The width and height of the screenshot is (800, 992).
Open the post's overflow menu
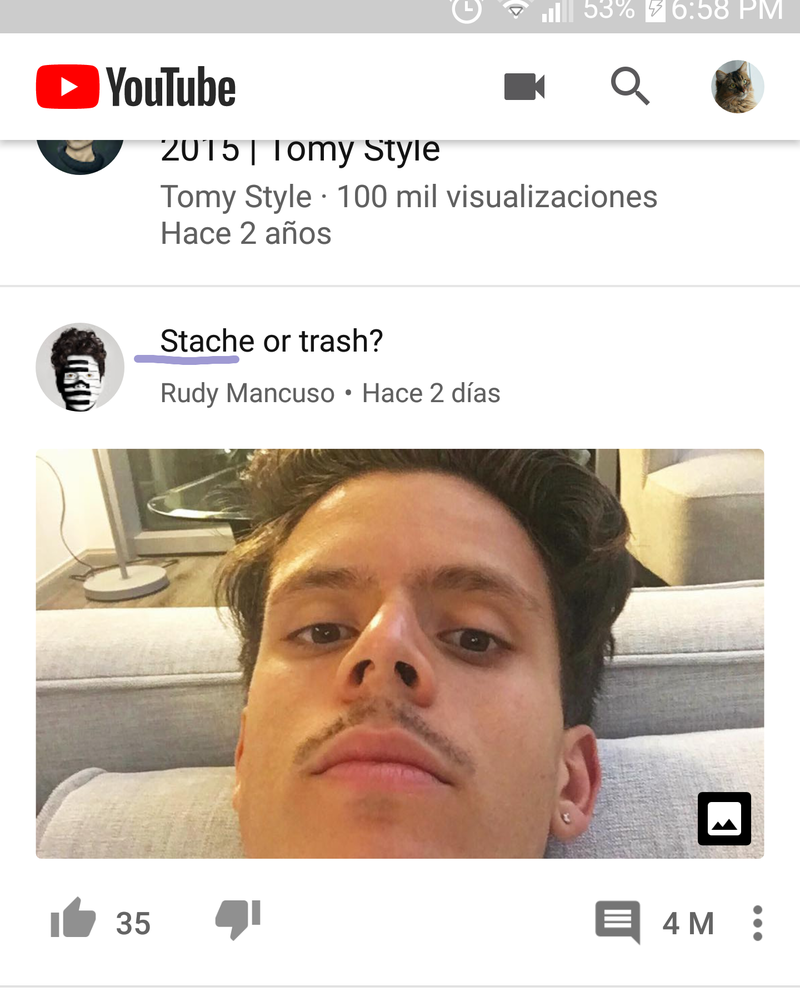(757, 922)
